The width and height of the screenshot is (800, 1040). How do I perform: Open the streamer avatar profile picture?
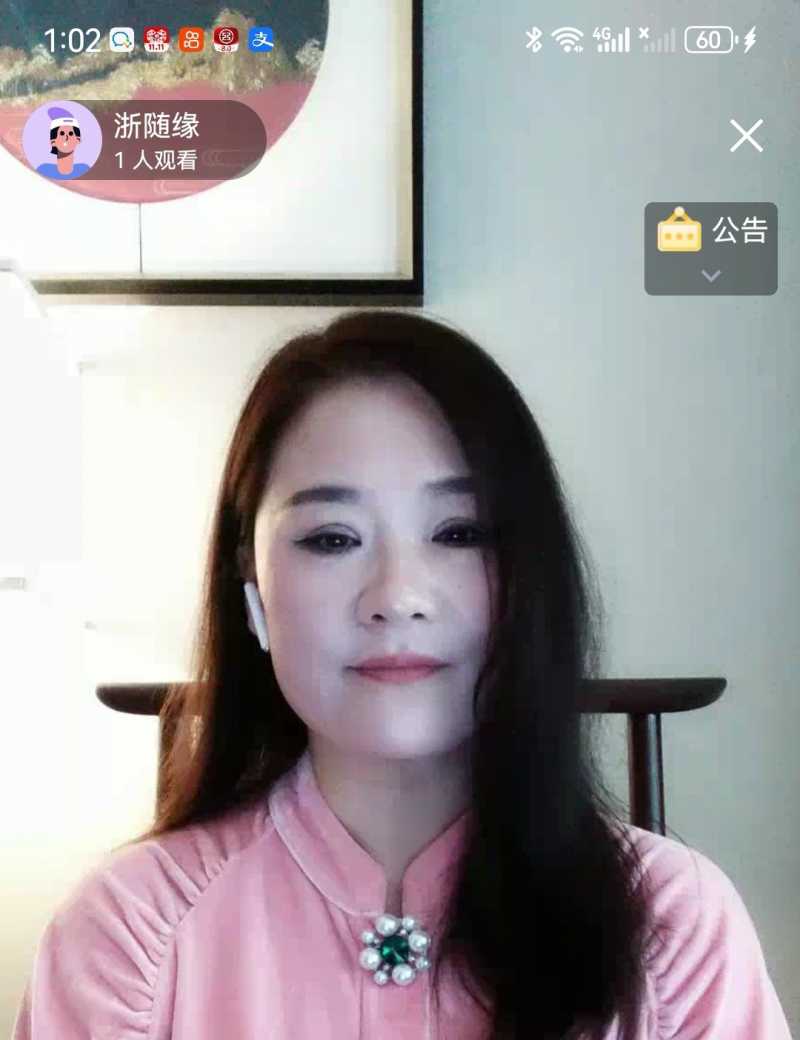pos(62,142)
